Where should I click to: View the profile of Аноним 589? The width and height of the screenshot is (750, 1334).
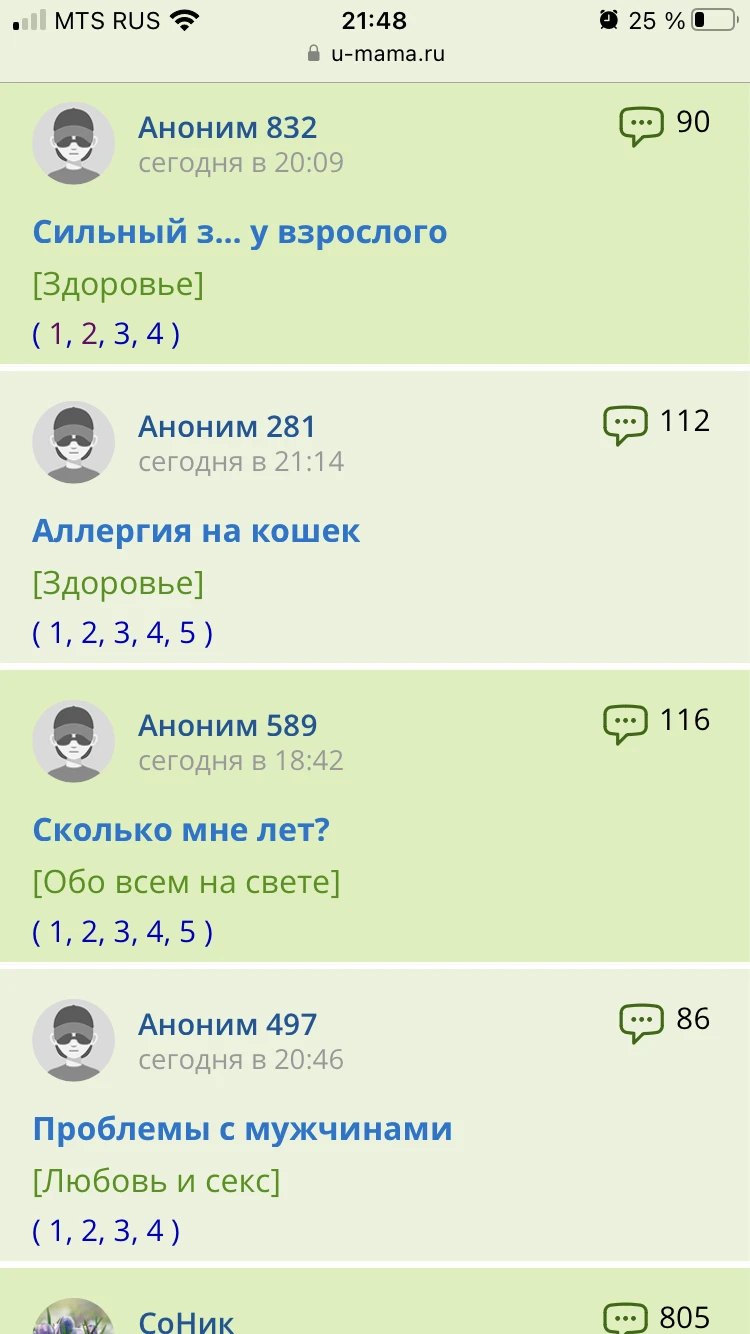pyautogui.click(x=227, y=726)
